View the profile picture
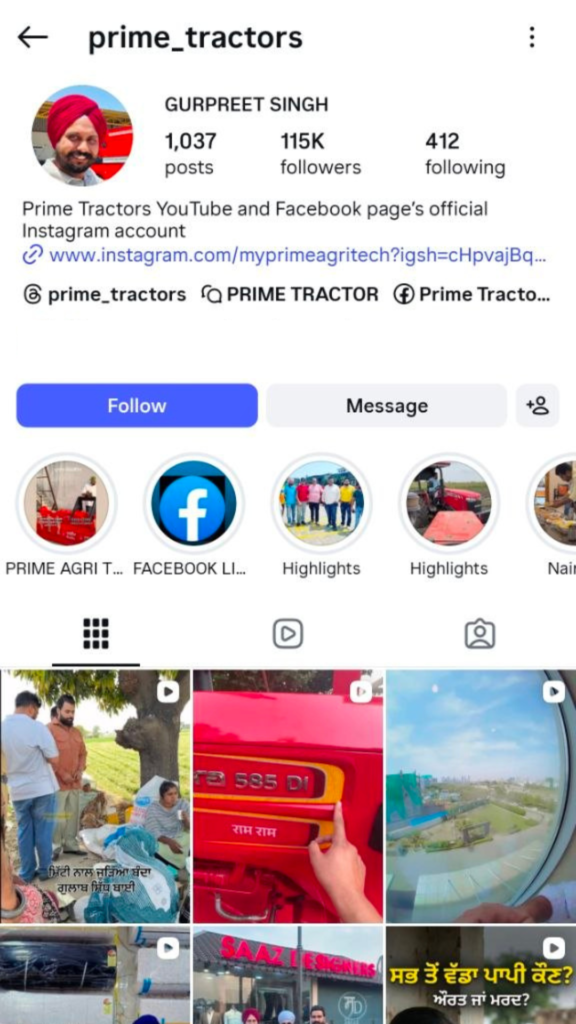The image size is (576, 1024). click(x=82, y=136)
